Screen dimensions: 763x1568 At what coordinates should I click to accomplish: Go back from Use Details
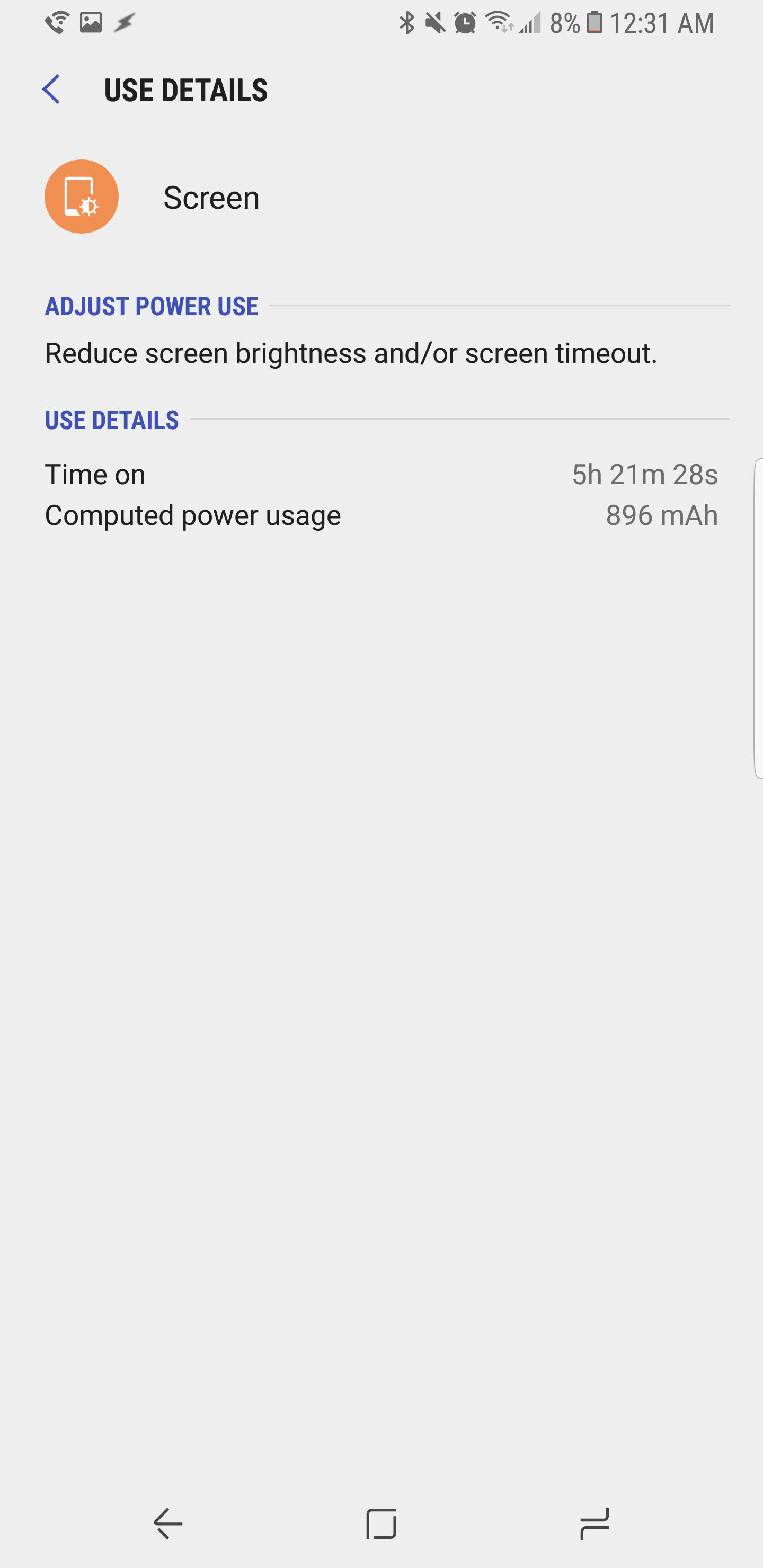coord(51,90)
